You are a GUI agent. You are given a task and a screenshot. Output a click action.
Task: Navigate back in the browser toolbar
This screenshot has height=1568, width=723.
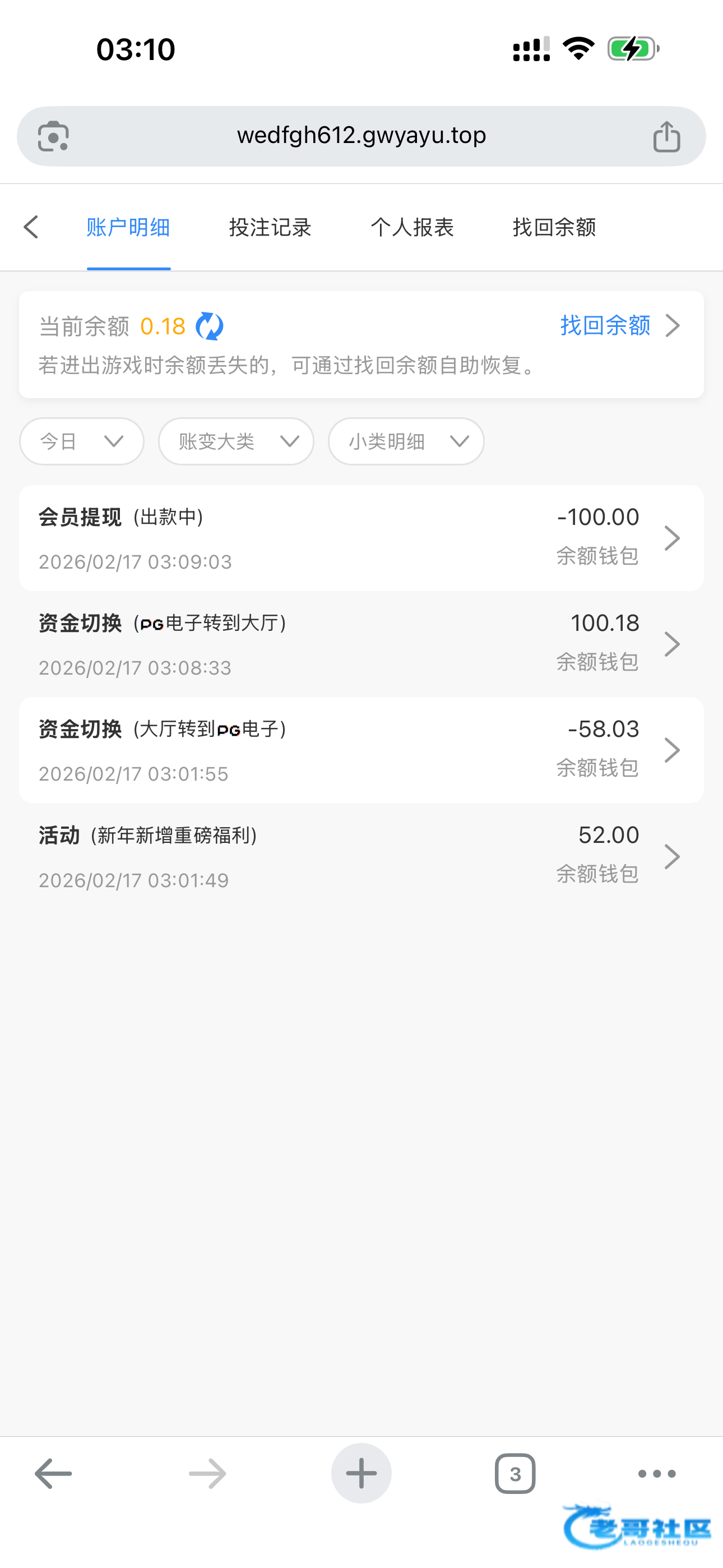pos(54,1473)
